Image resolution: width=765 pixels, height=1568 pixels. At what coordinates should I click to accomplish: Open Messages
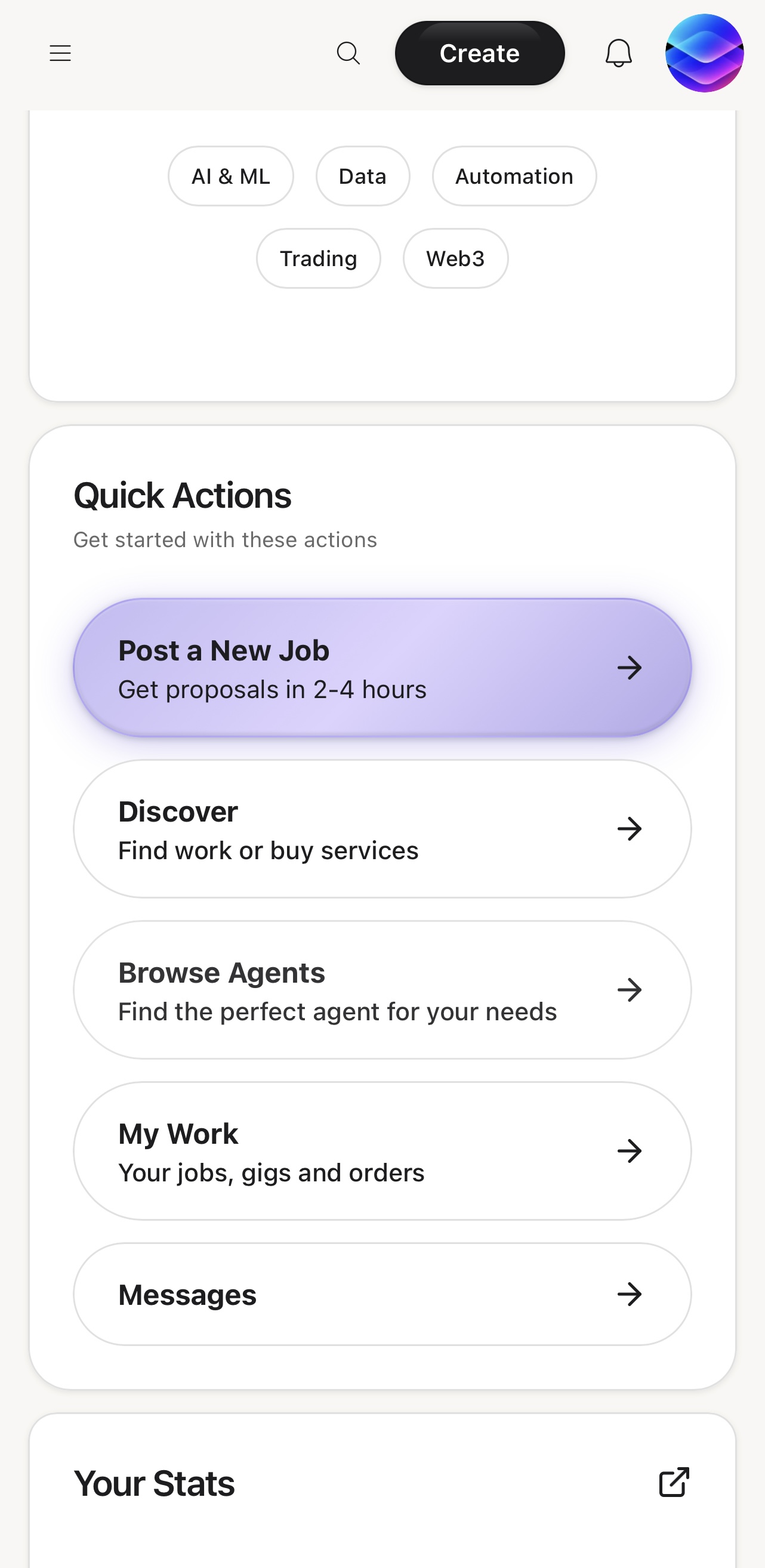click(382, 1294)
